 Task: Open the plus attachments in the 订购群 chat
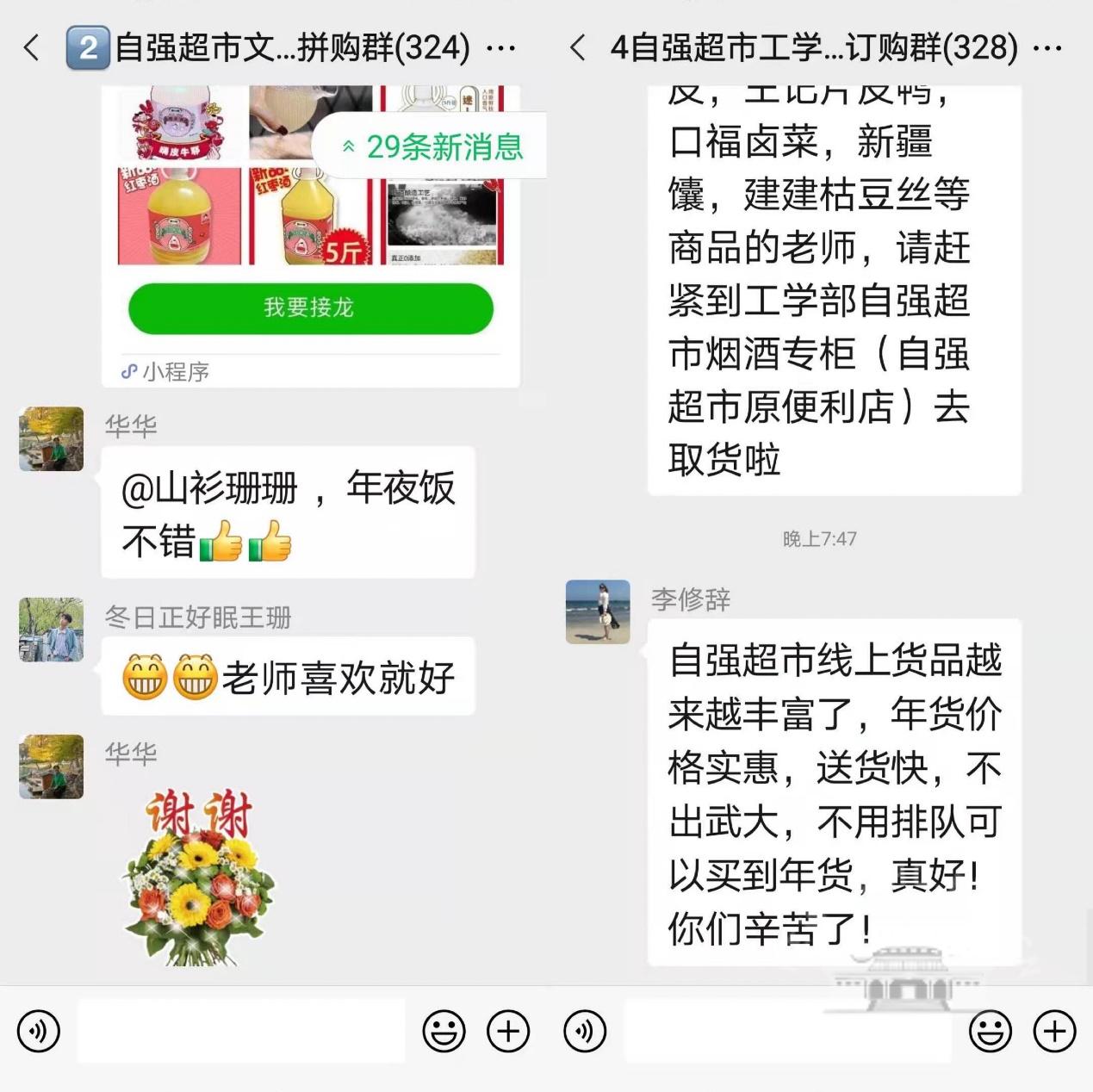point(1055,1031)
